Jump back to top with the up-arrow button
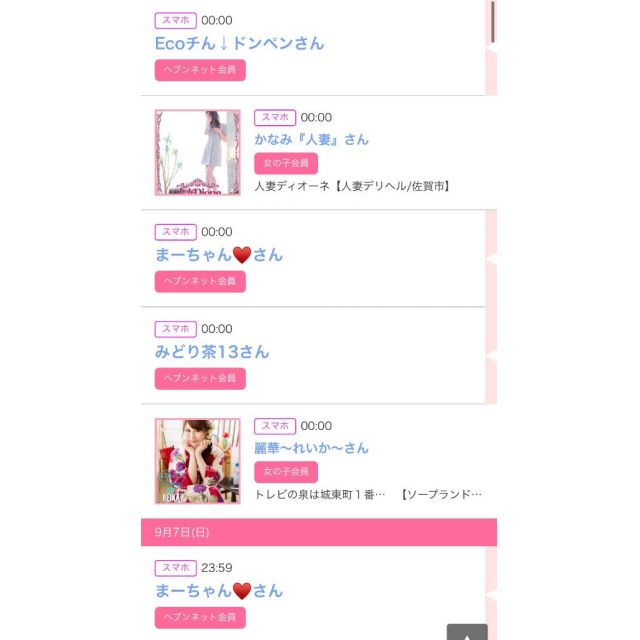 [467, 632]
